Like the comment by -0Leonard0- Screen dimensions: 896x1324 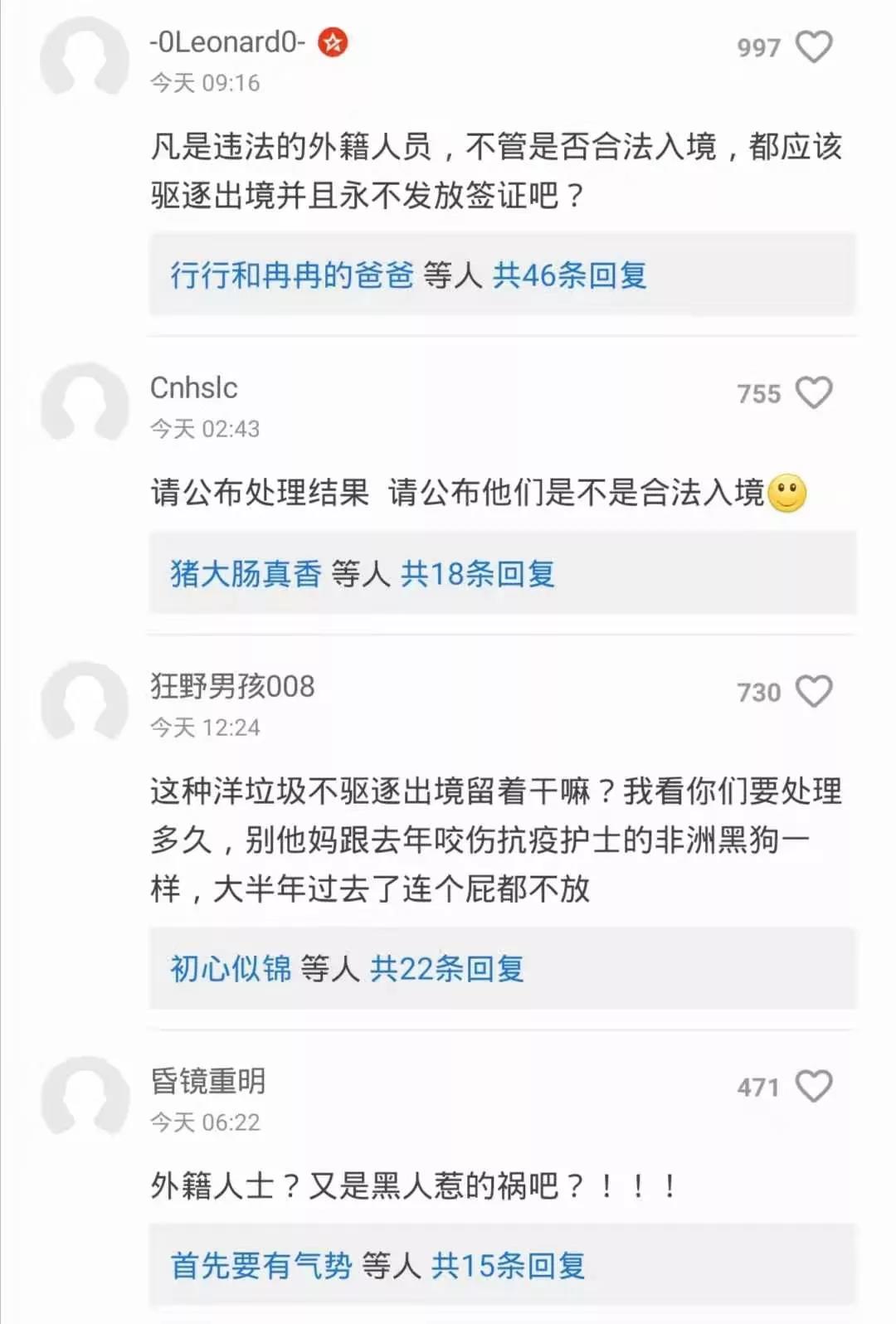click(813, 47)
